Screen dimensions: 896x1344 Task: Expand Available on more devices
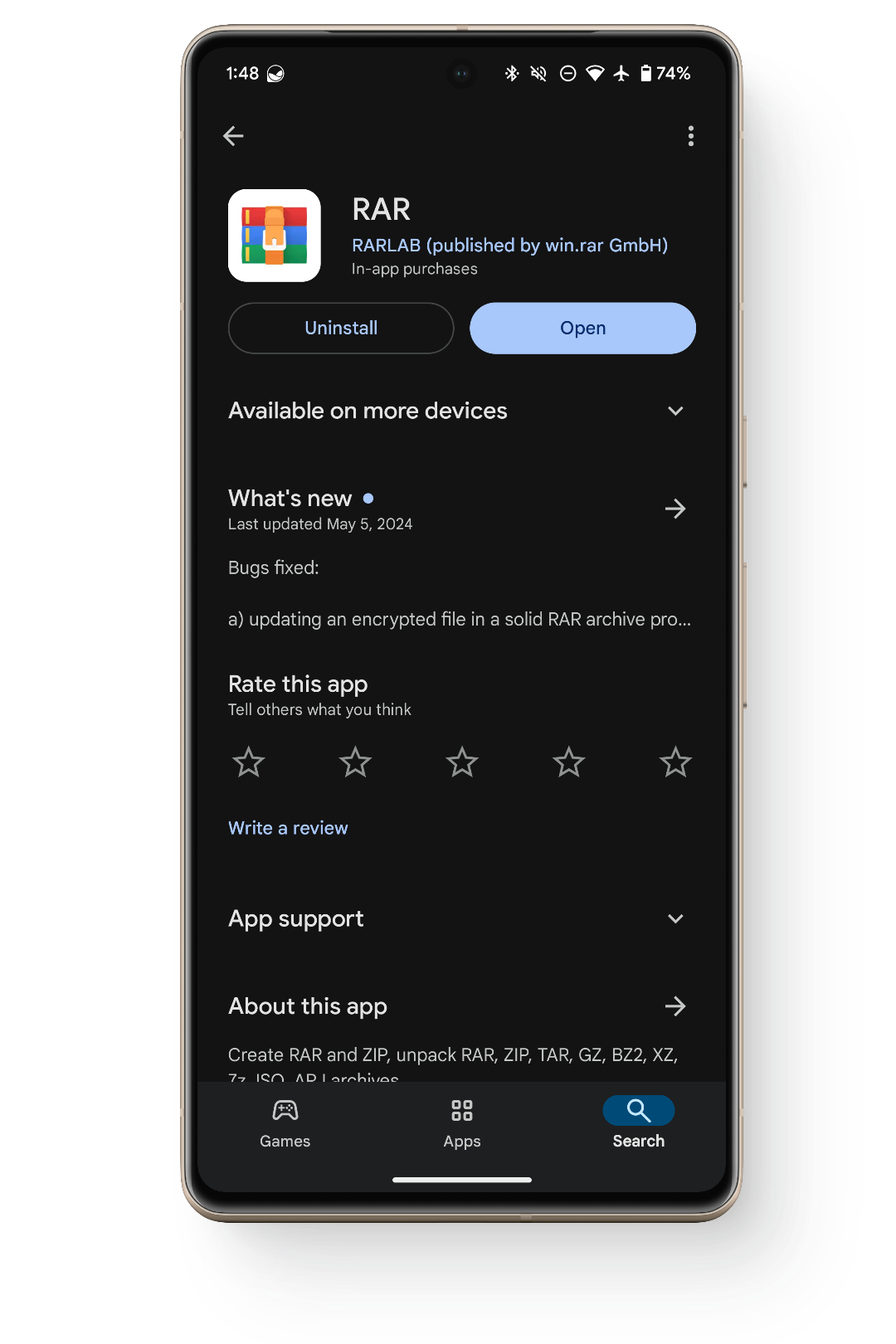tap(675, 411)
